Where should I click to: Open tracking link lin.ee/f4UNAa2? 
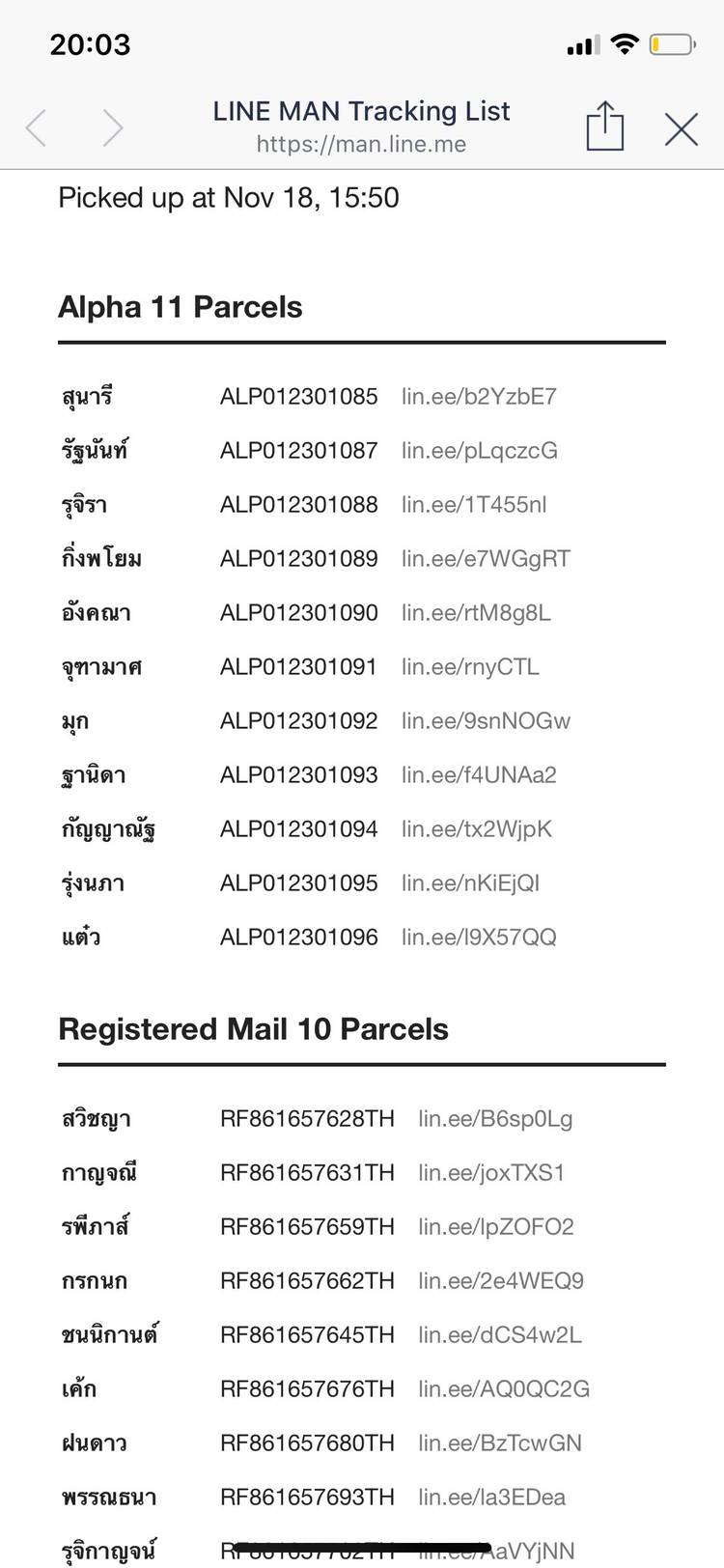coord(479,775)
